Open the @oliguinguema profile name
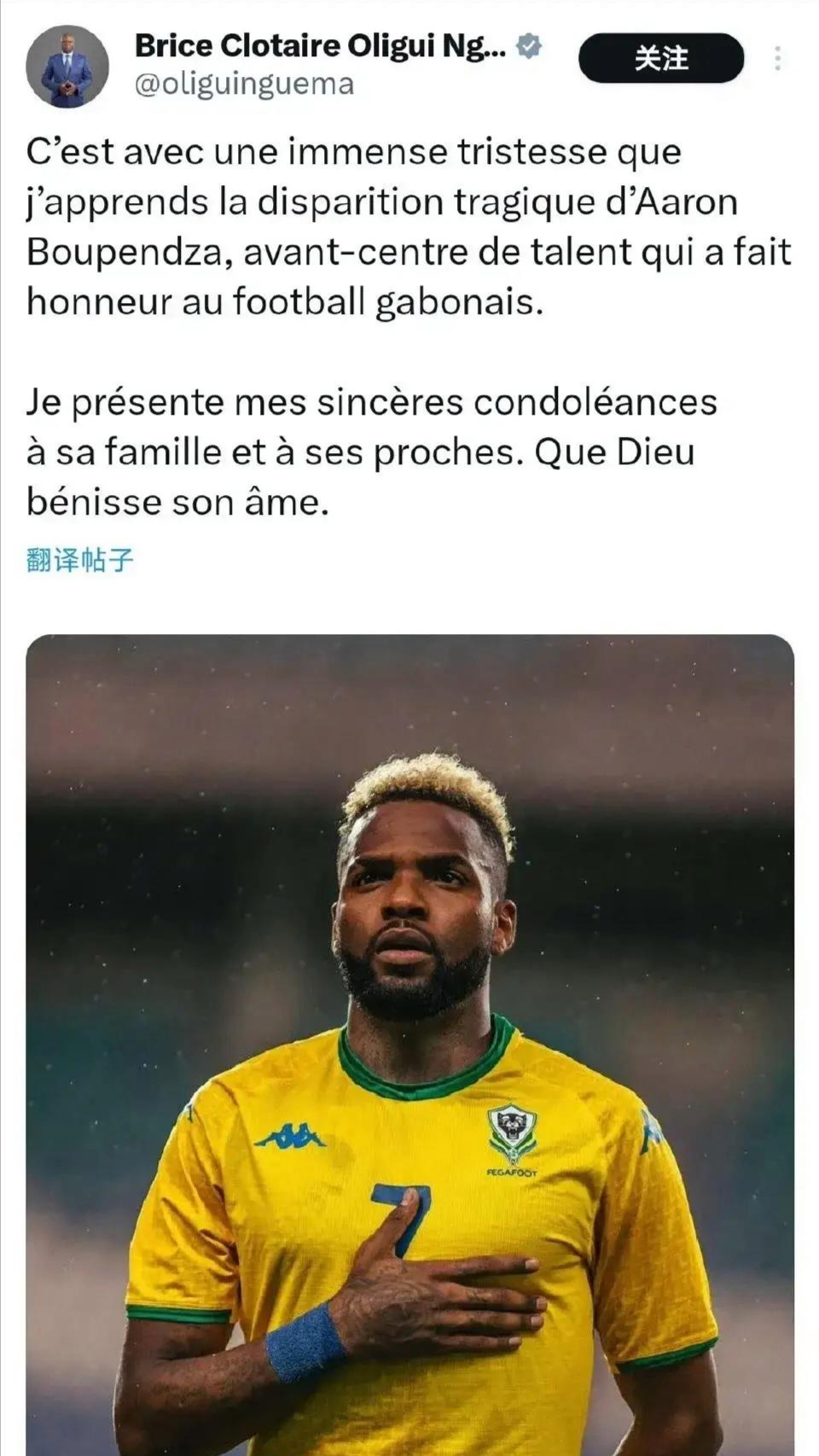 coord(320,46)
